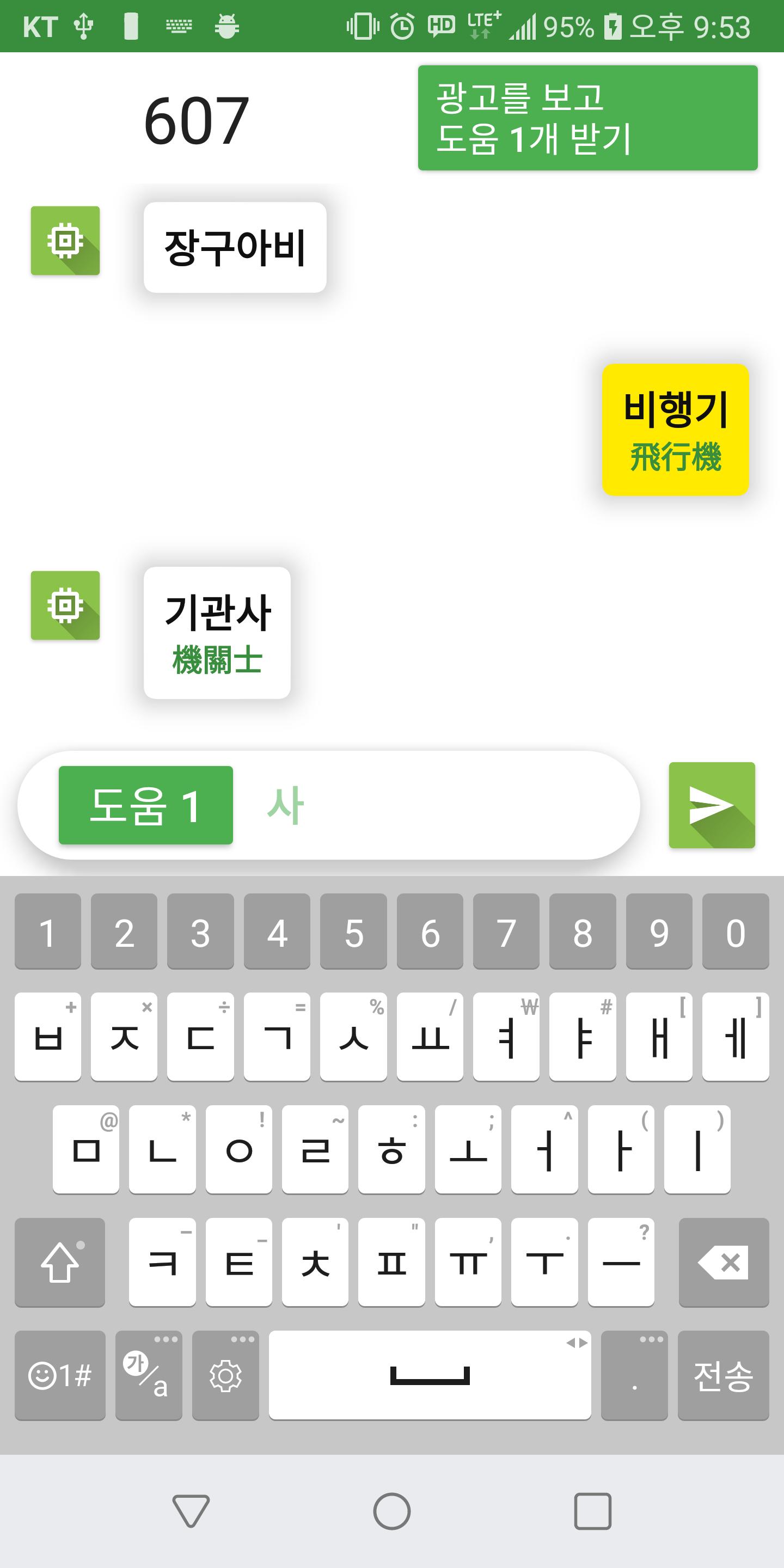Send the word with the arrow icon
The height and width of the screenshot is (1568, 784).
tap(712, 805)
